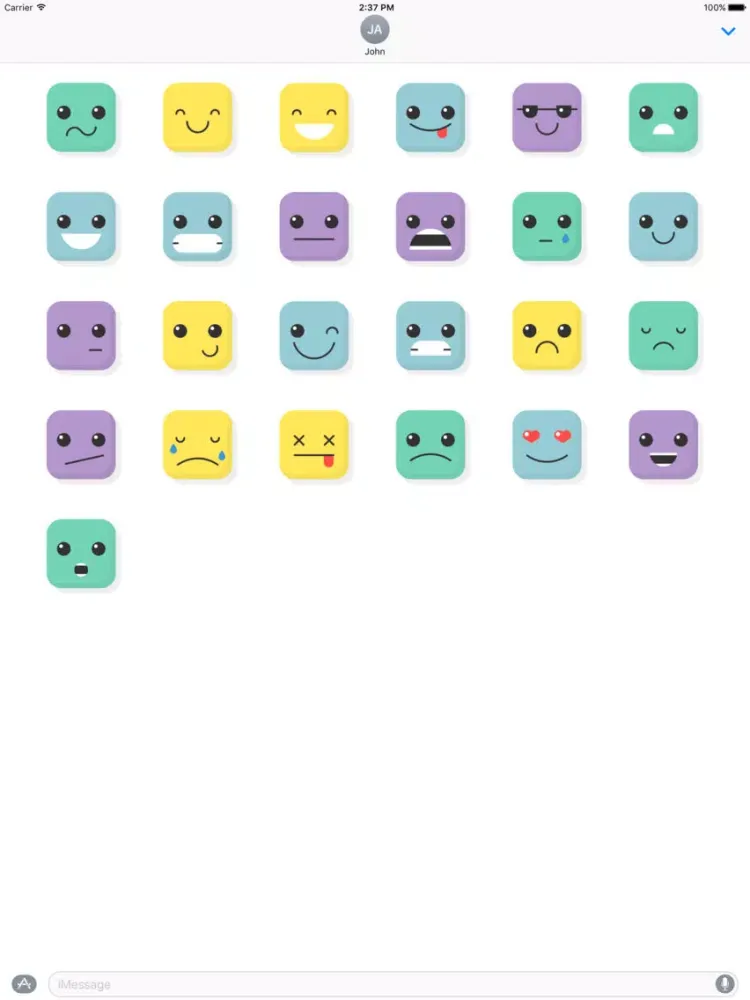Pick the blue sticker with heart eyes
Viewport: 750px width, 1000px height.
click(547, 444)
